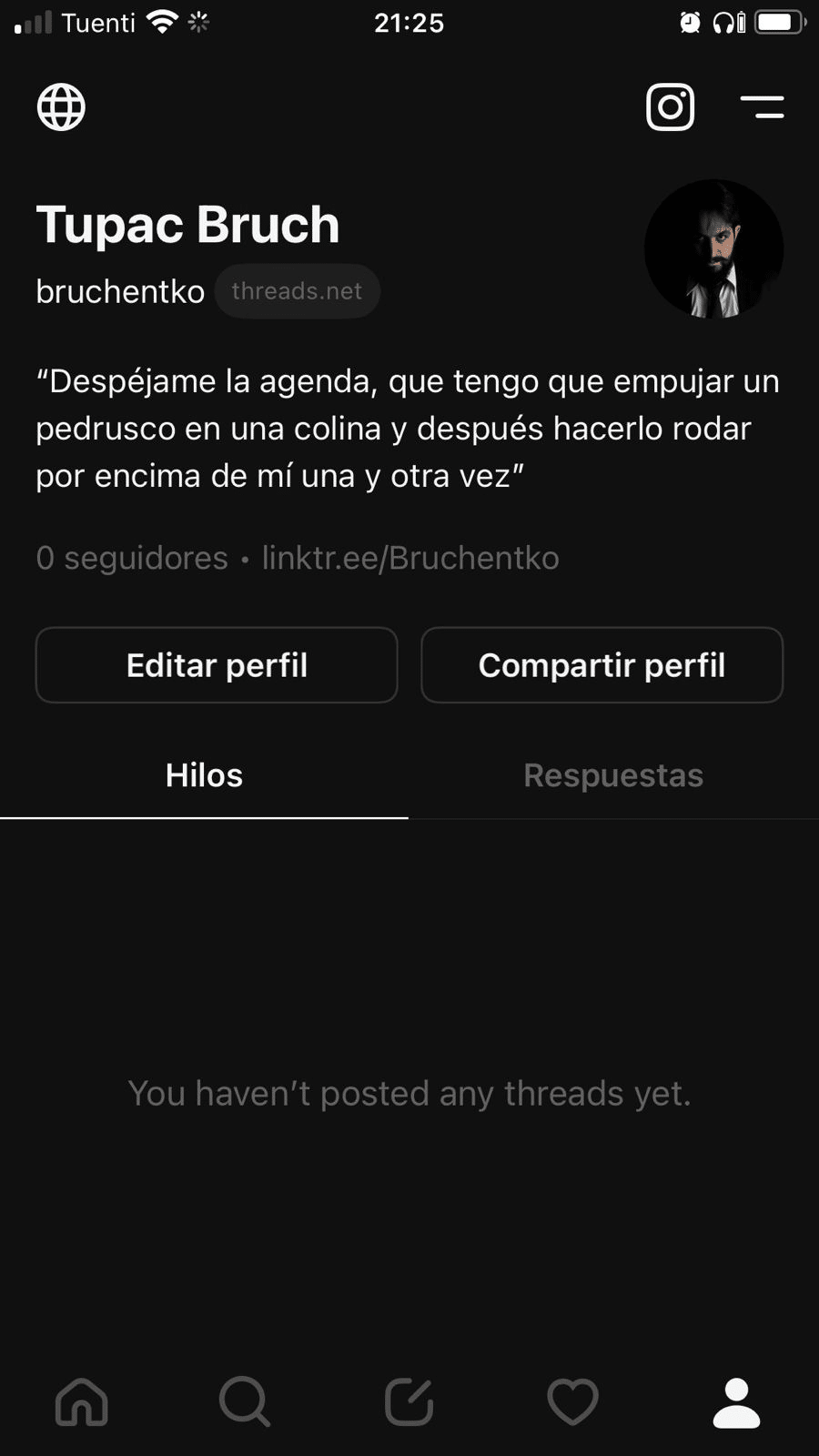Switch to the Hilos tab
This screenshot has width=819, height=1456.
[204, 775]
